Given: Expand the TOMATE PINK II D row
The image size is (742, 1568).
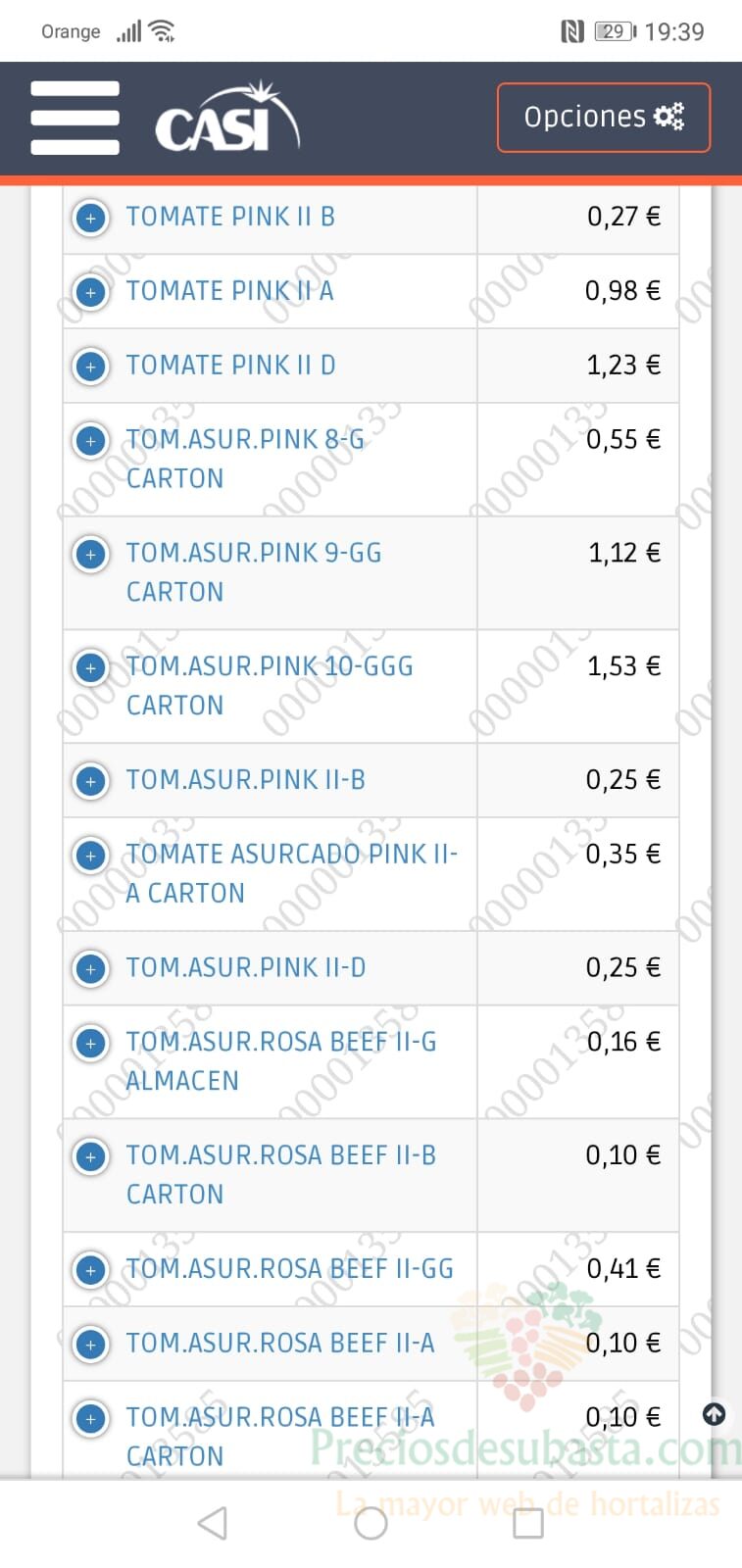Looking at the screenshot, I should point(91,367).
